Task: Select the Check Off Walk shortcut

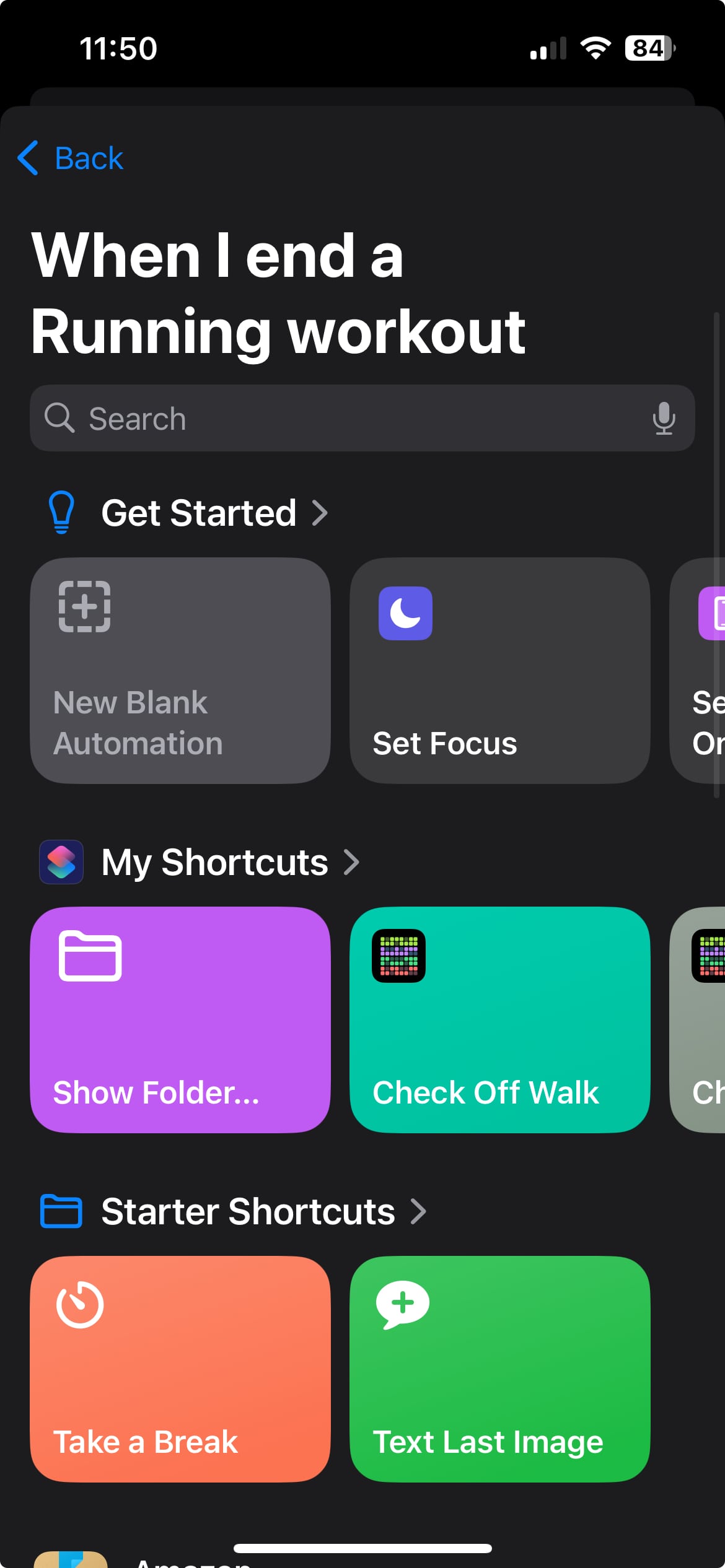Action: click(x=500, y=1020)
